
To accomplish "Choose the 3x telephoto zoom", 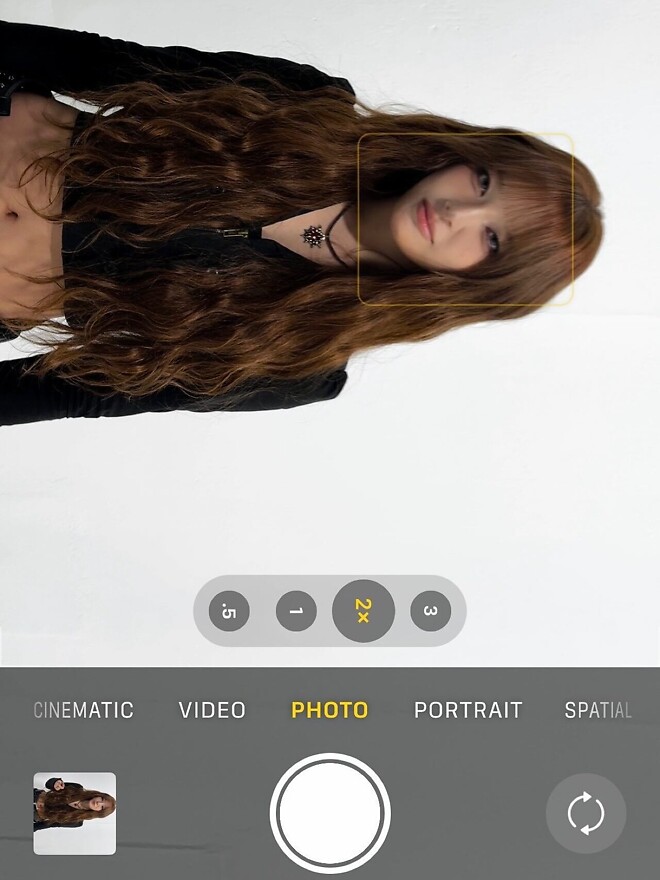I will [431, 611].
